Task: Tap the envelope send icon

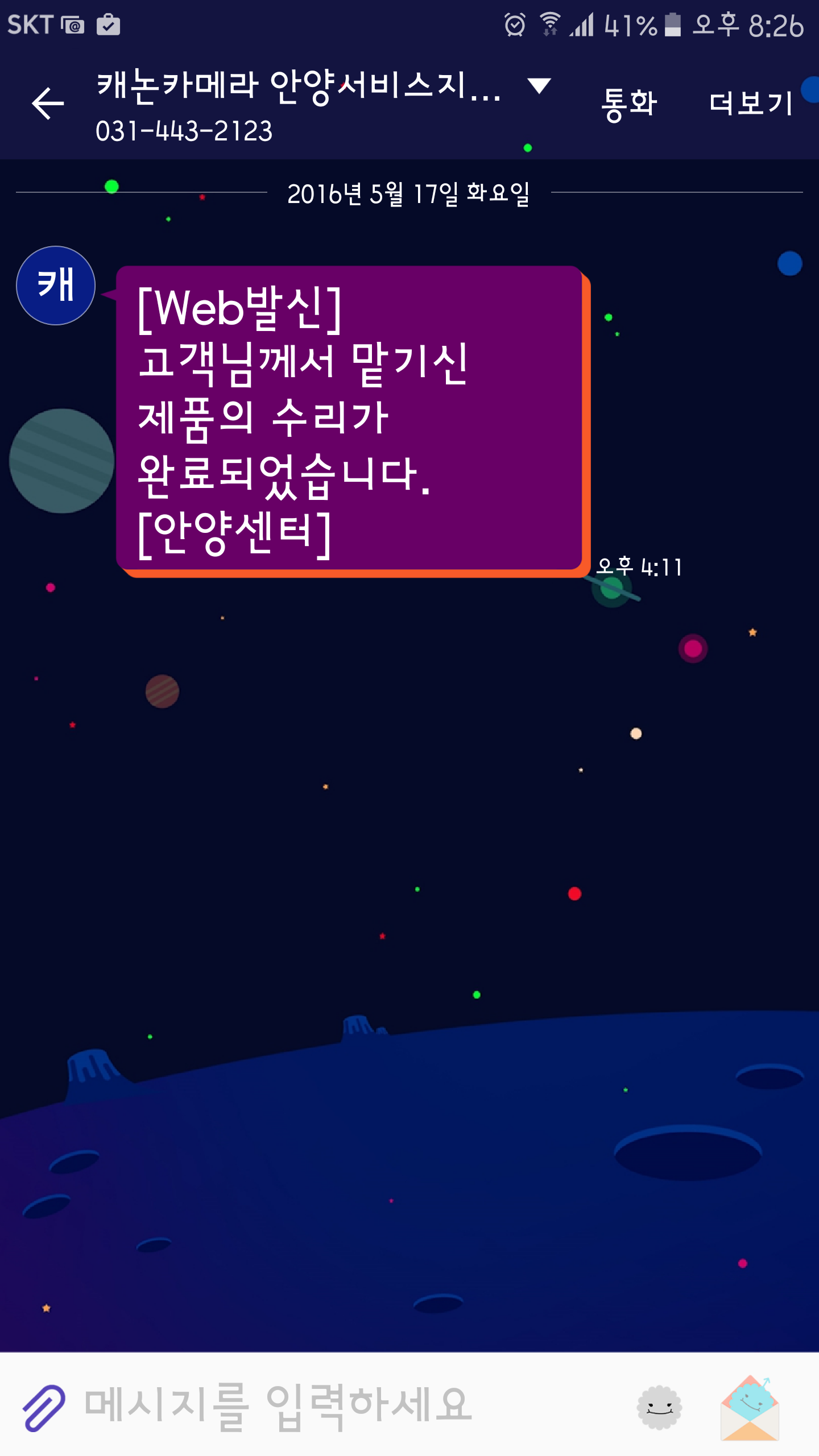Action: (x=750, y=1407)
